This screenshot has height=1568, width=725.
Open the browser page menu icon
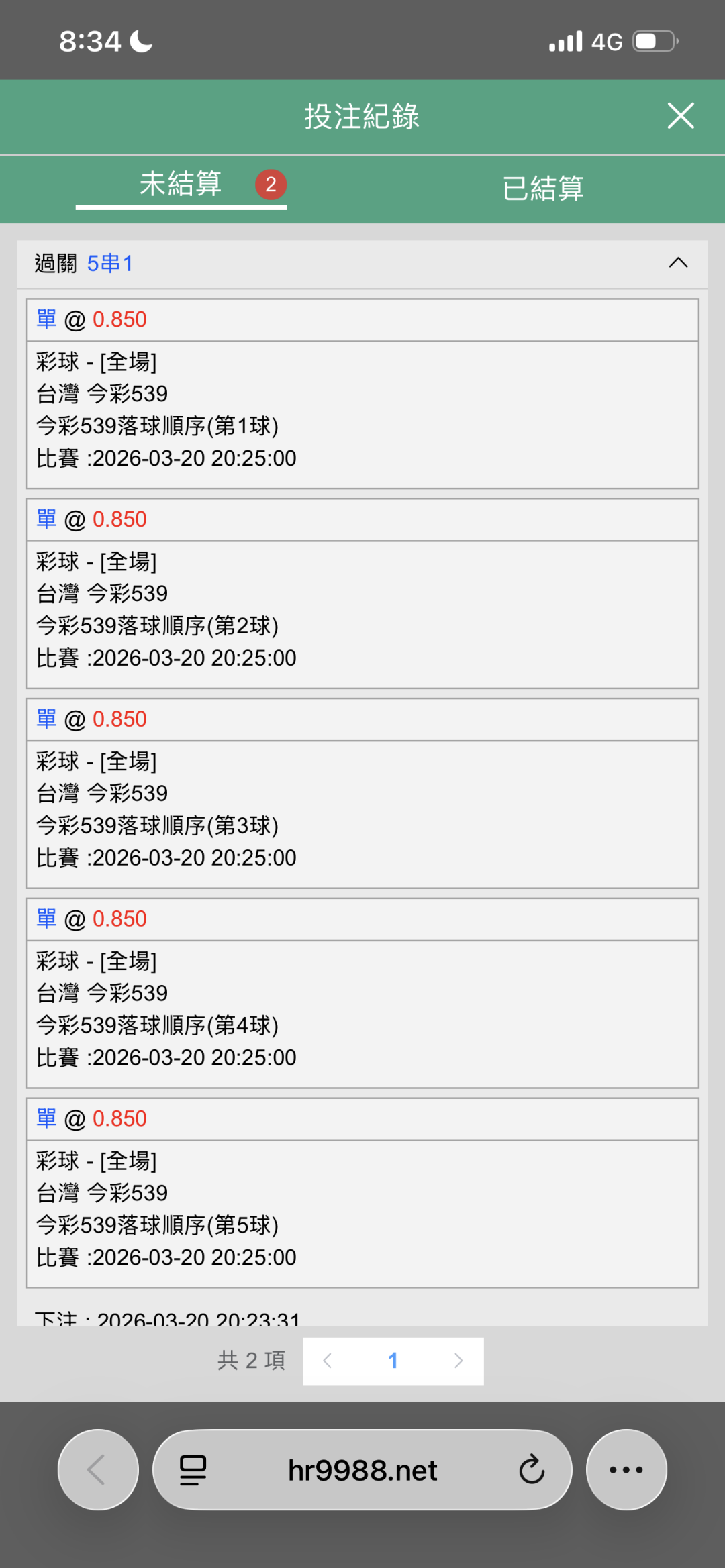click(193, 1470)
